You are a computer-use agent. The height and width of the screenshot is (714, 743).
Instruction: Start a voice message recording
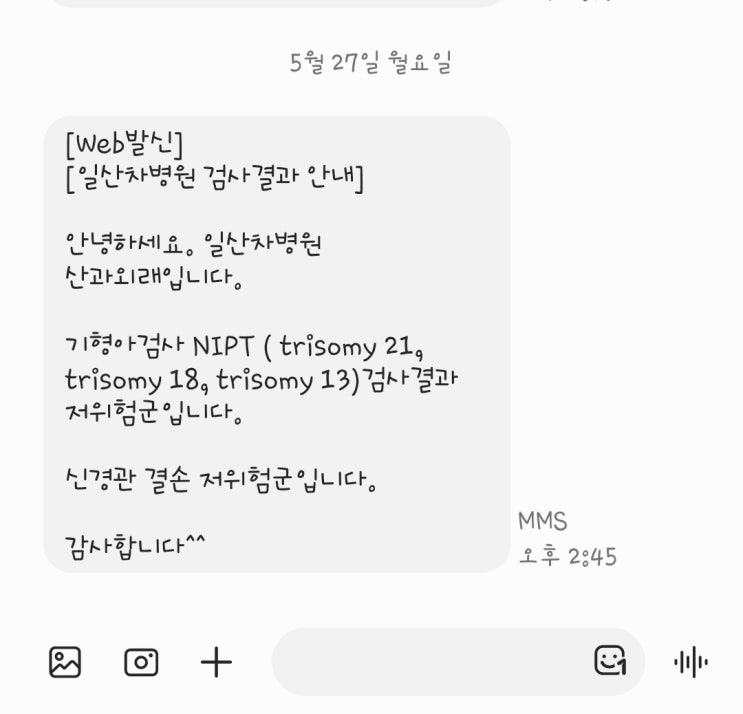[691, 662]
